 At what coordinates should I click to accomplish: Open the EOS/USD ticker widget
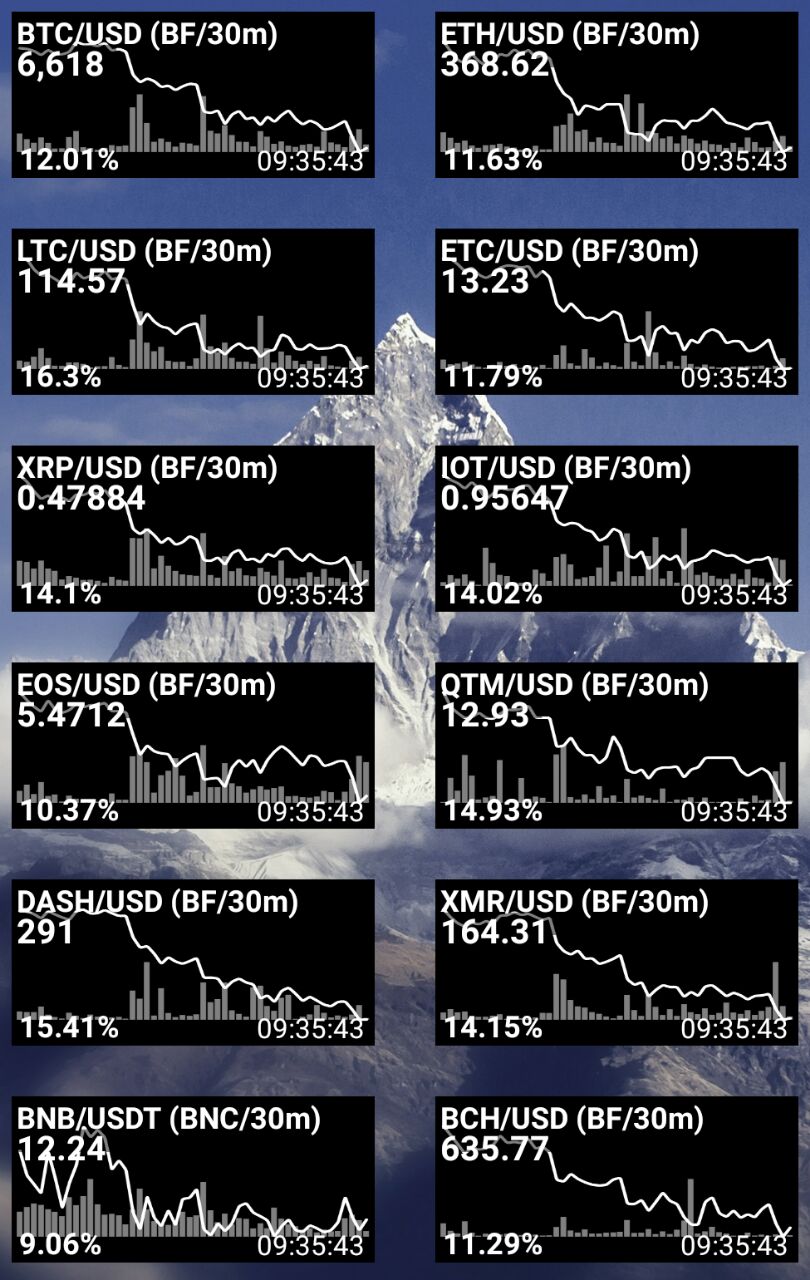(193, 746)
